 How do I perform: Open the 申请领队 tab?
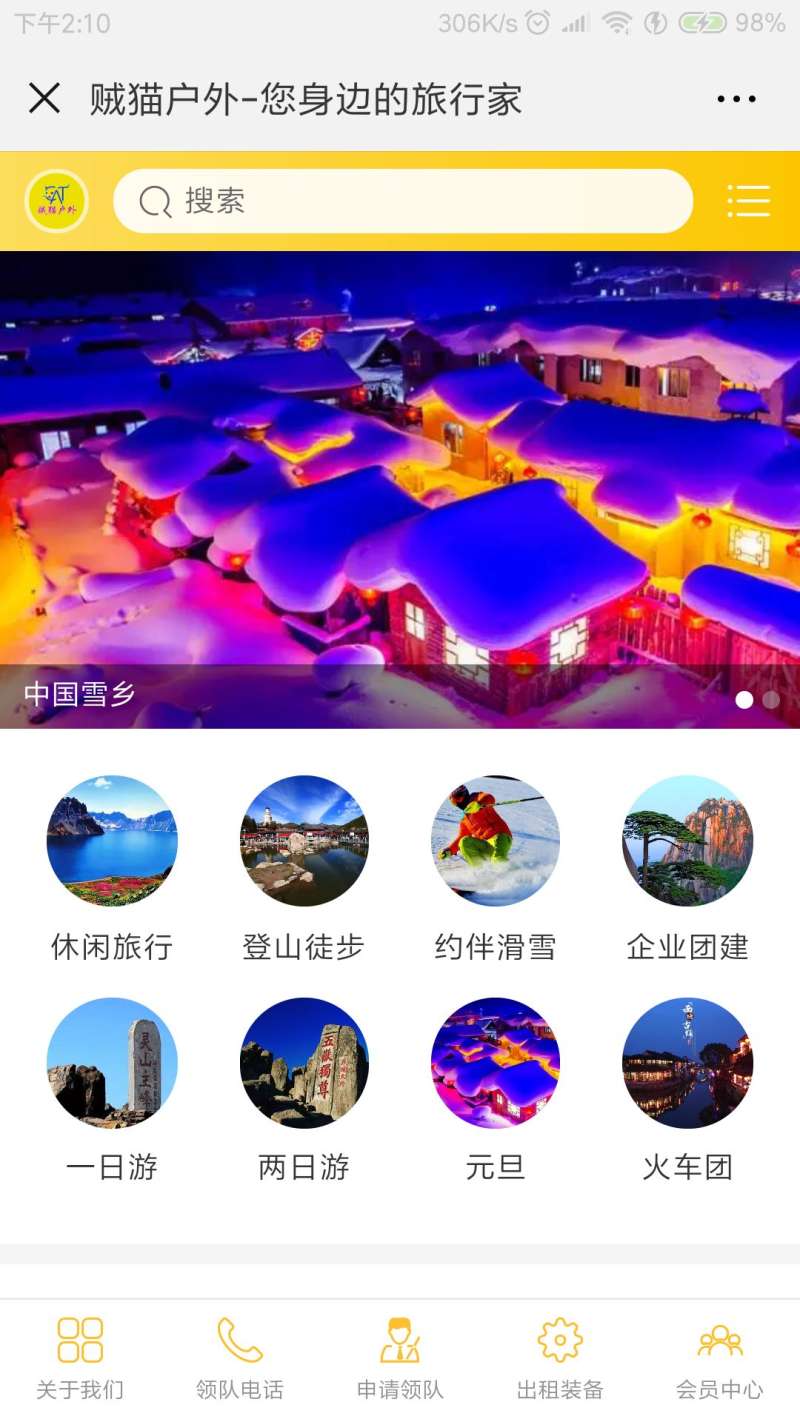[400, 1359]
